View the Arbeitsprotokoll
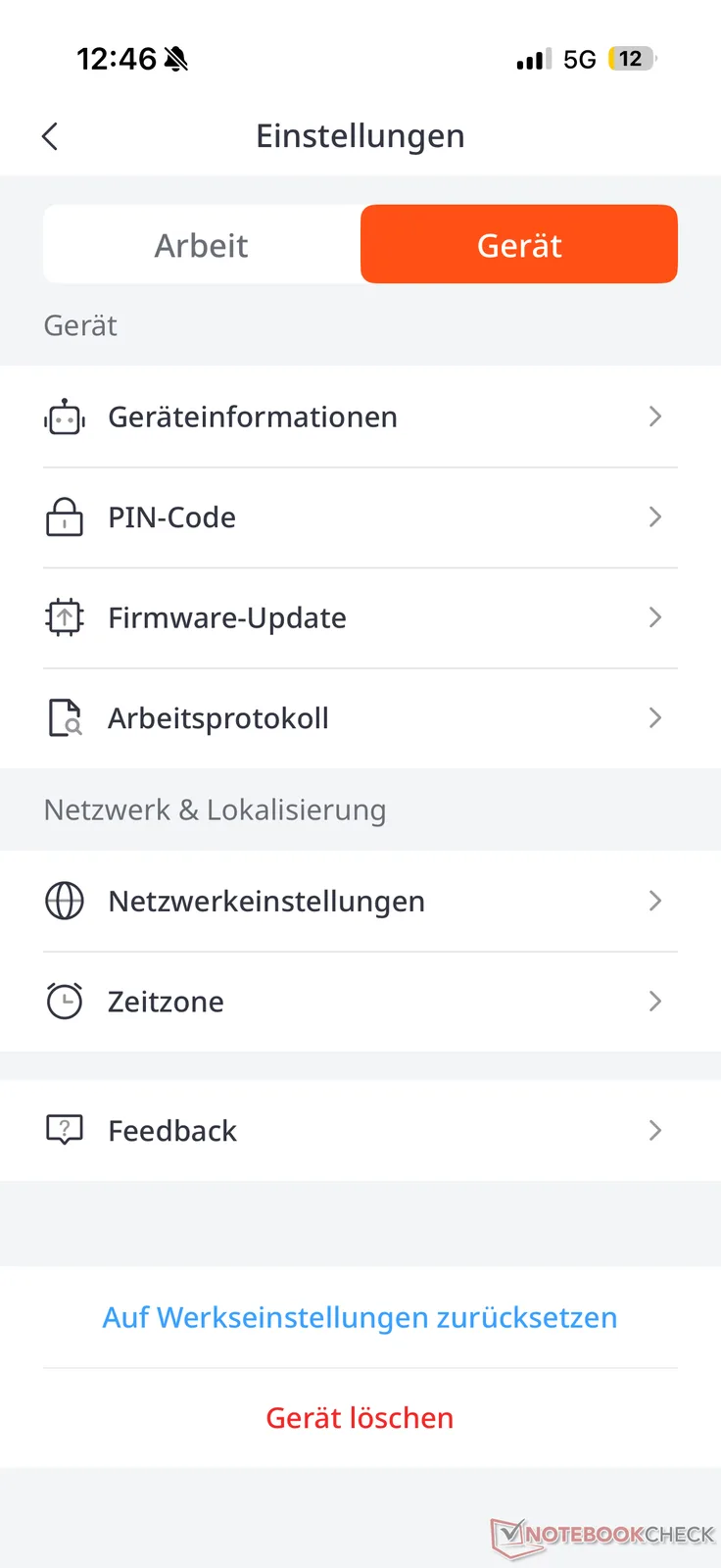721x1568 pixels. tap(360, 718)
